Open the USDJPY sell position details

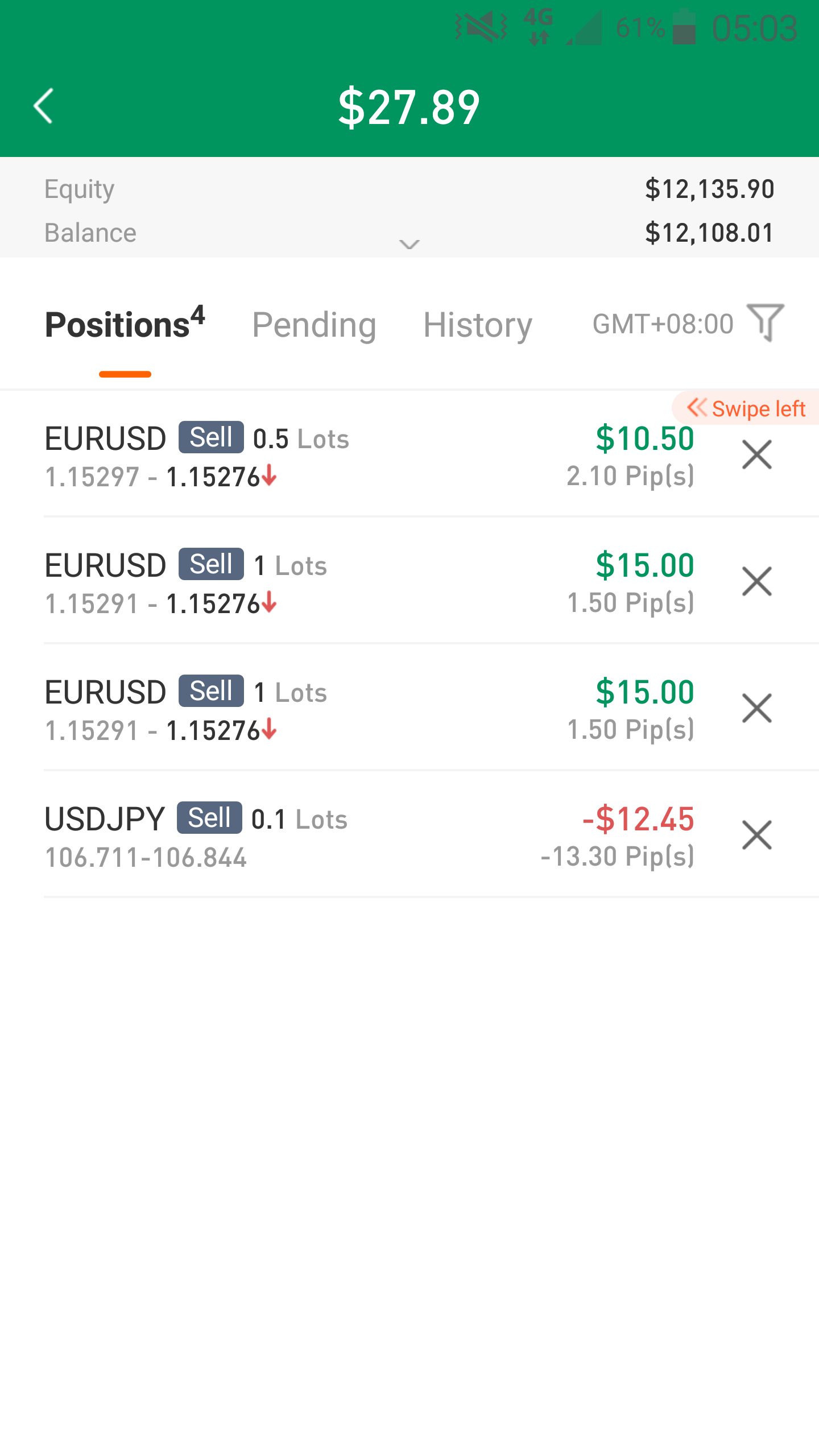370,836
